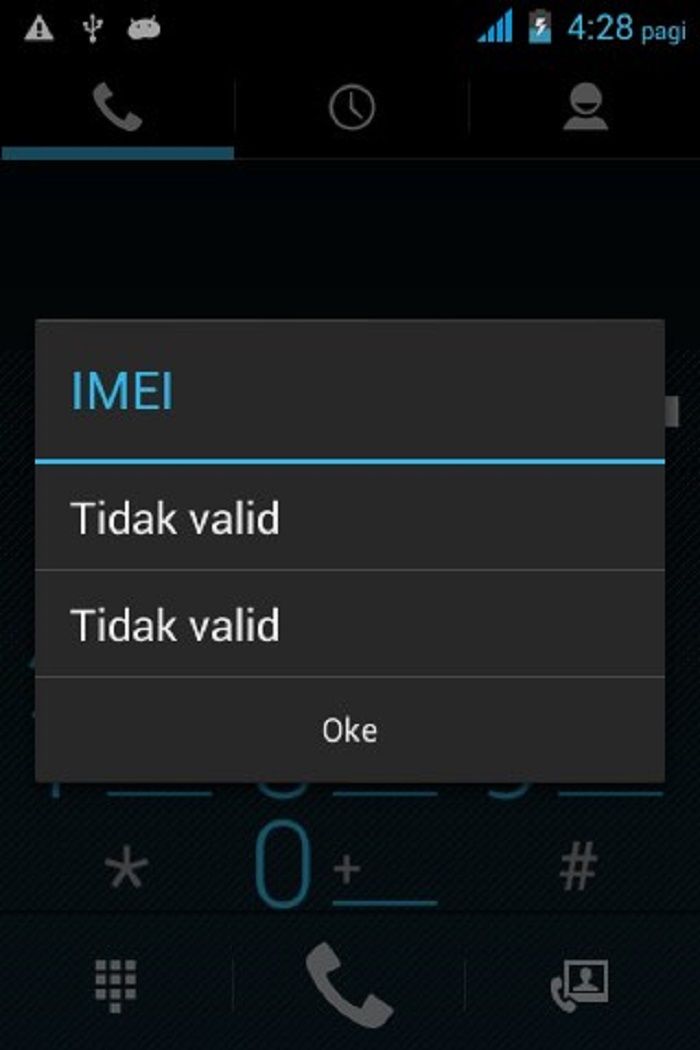Switch to the call history tab
This screenshot has width=700, height=1050.
tap(351, 108)
